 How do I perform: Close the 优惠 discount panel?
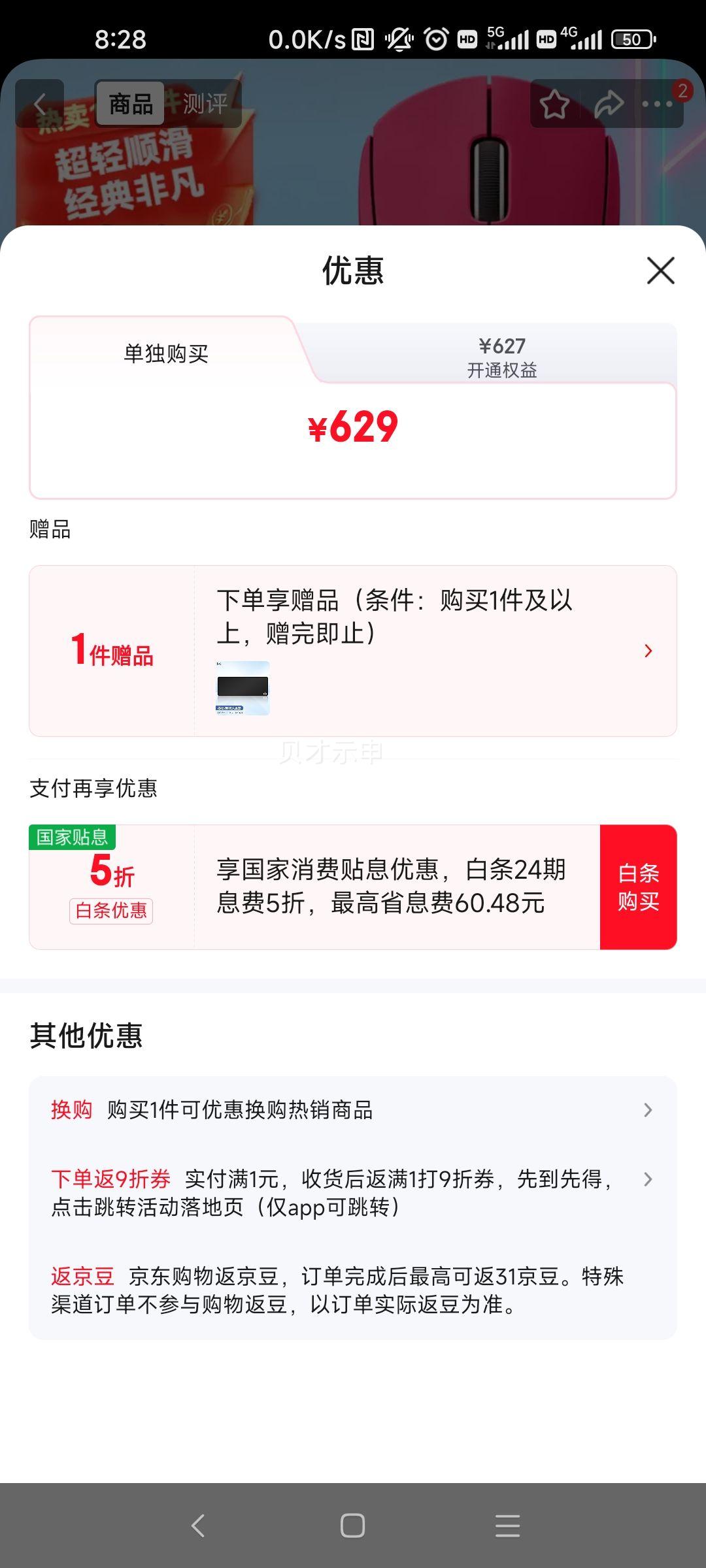pyautogui.click(x=662, y=272)
